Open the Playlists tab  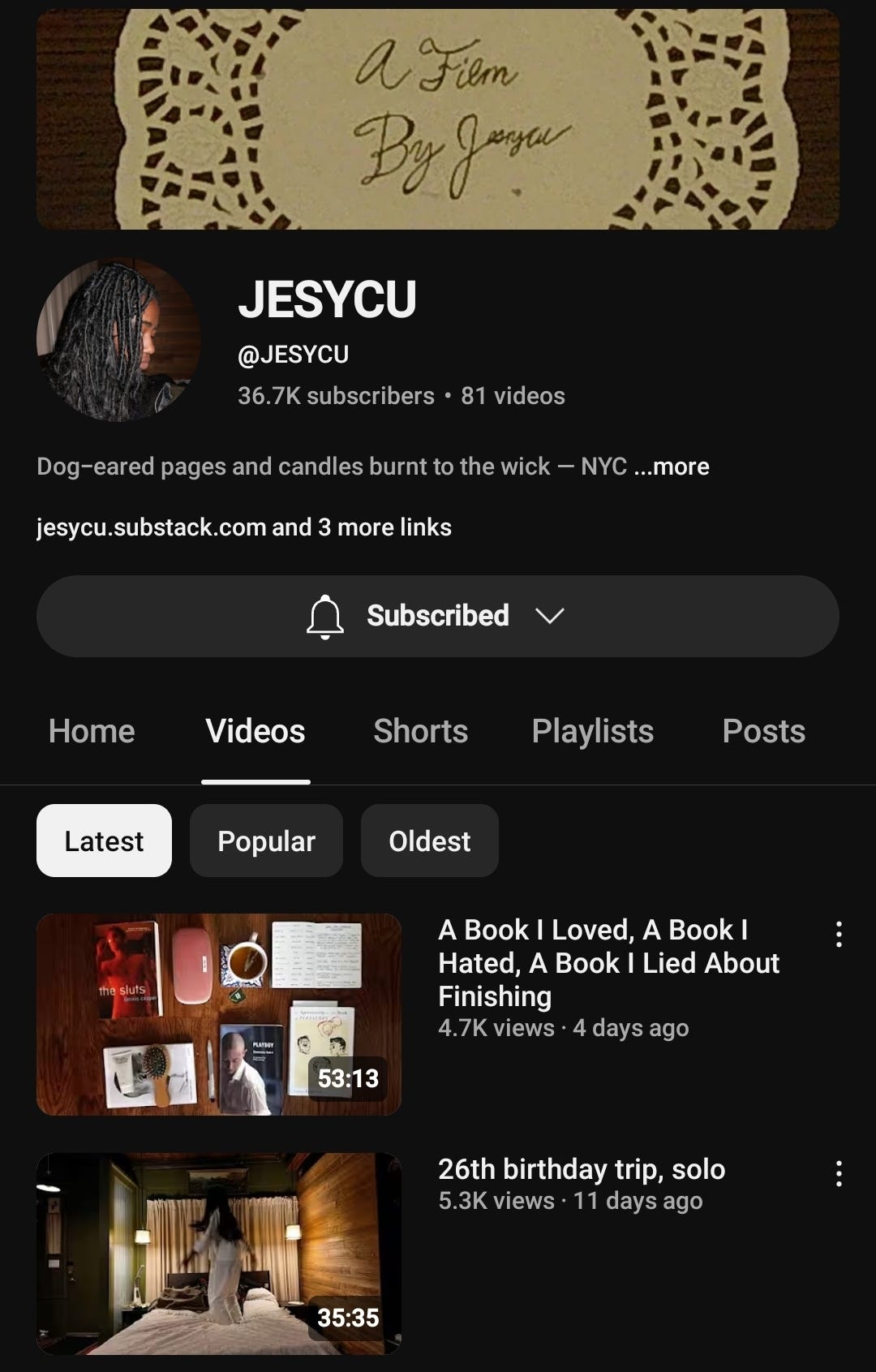click(x=592, y=731)
